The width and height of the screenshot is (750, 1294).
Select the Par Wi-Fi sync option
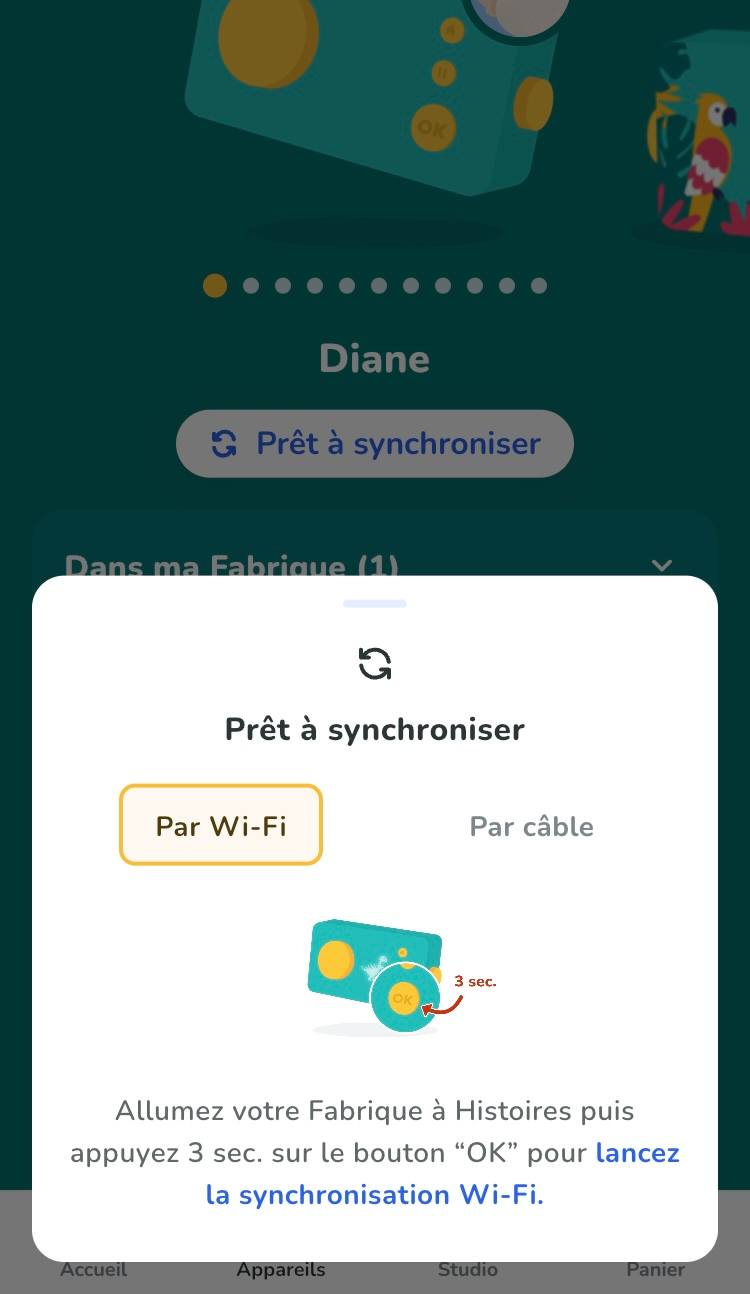(x=221, y=825)
